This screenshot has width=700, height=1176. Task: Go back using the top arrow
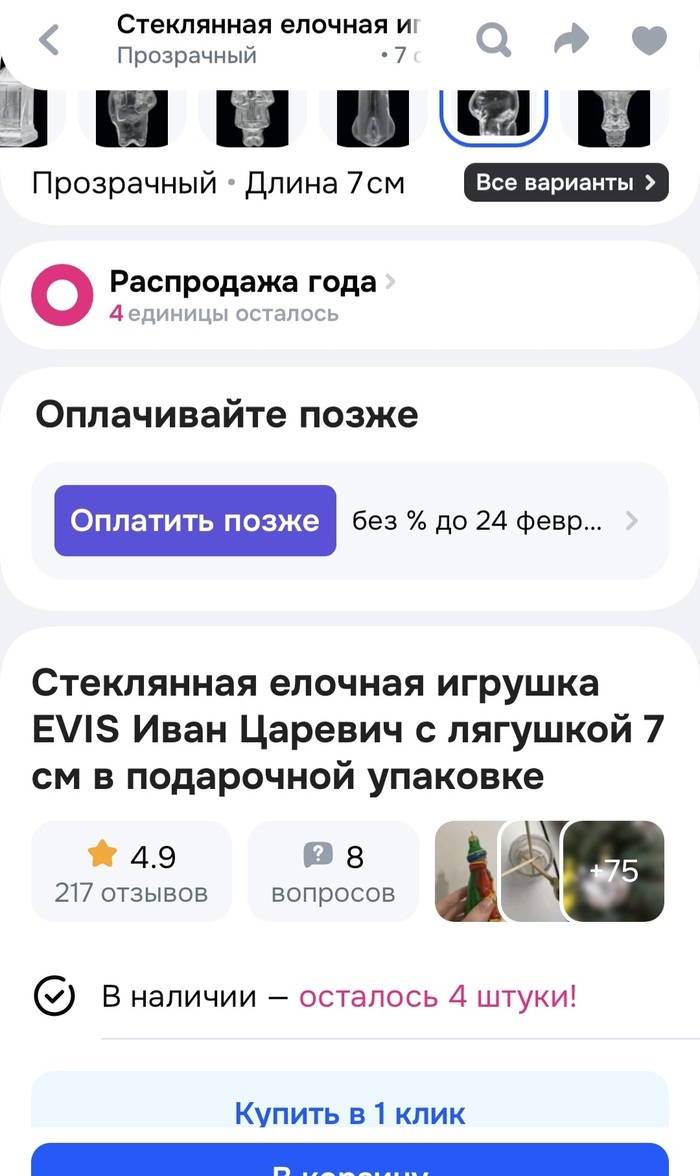(49, 40)
